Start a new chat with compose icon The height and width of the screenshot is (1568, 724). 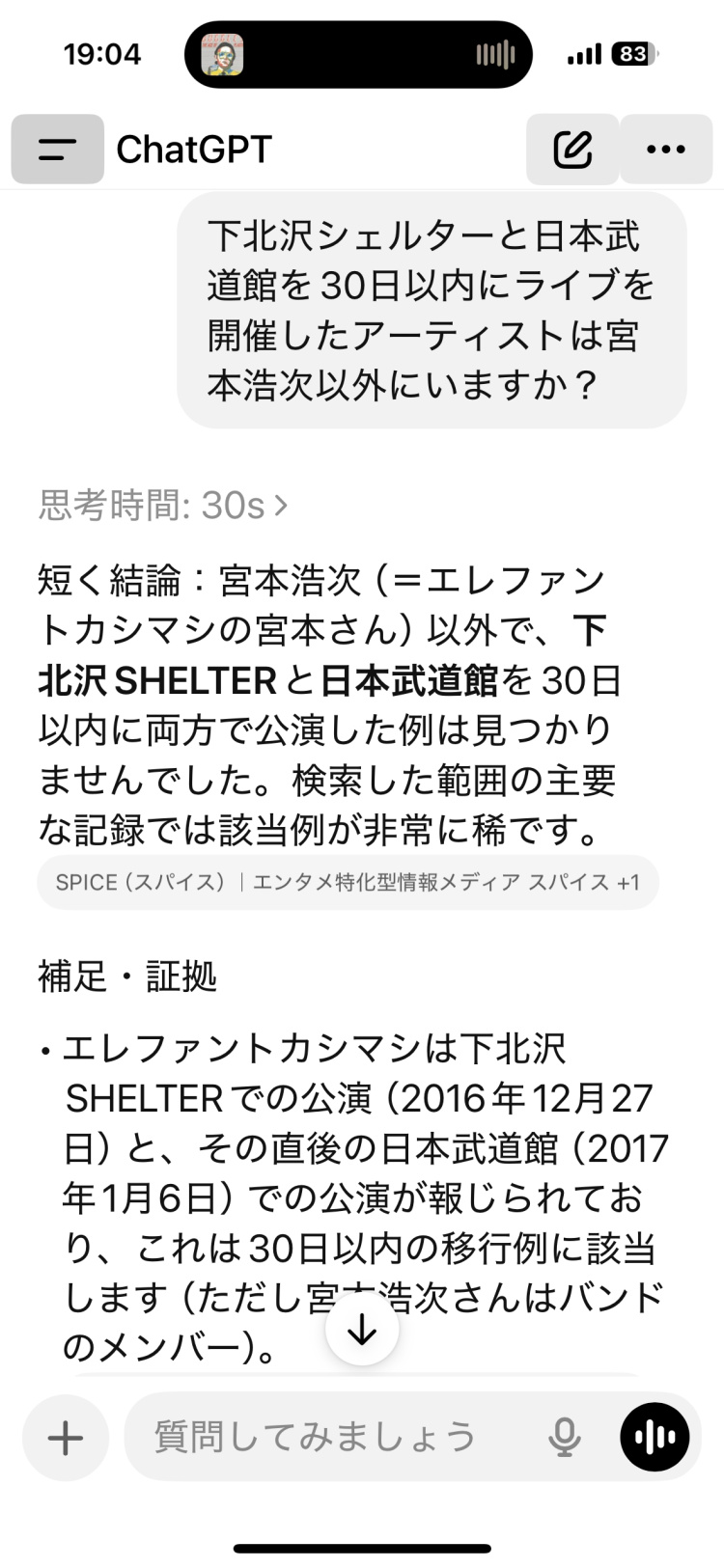coord(572,150)
